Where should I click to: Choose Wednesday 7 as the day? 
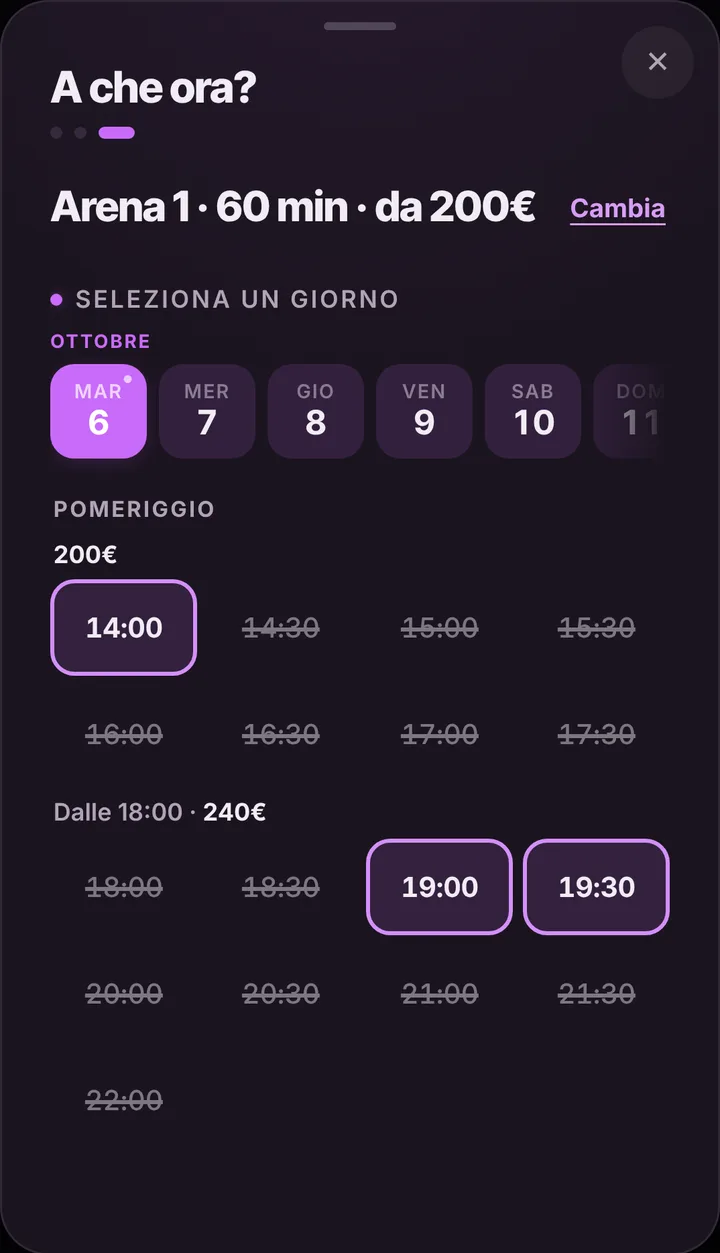[207, 411]
